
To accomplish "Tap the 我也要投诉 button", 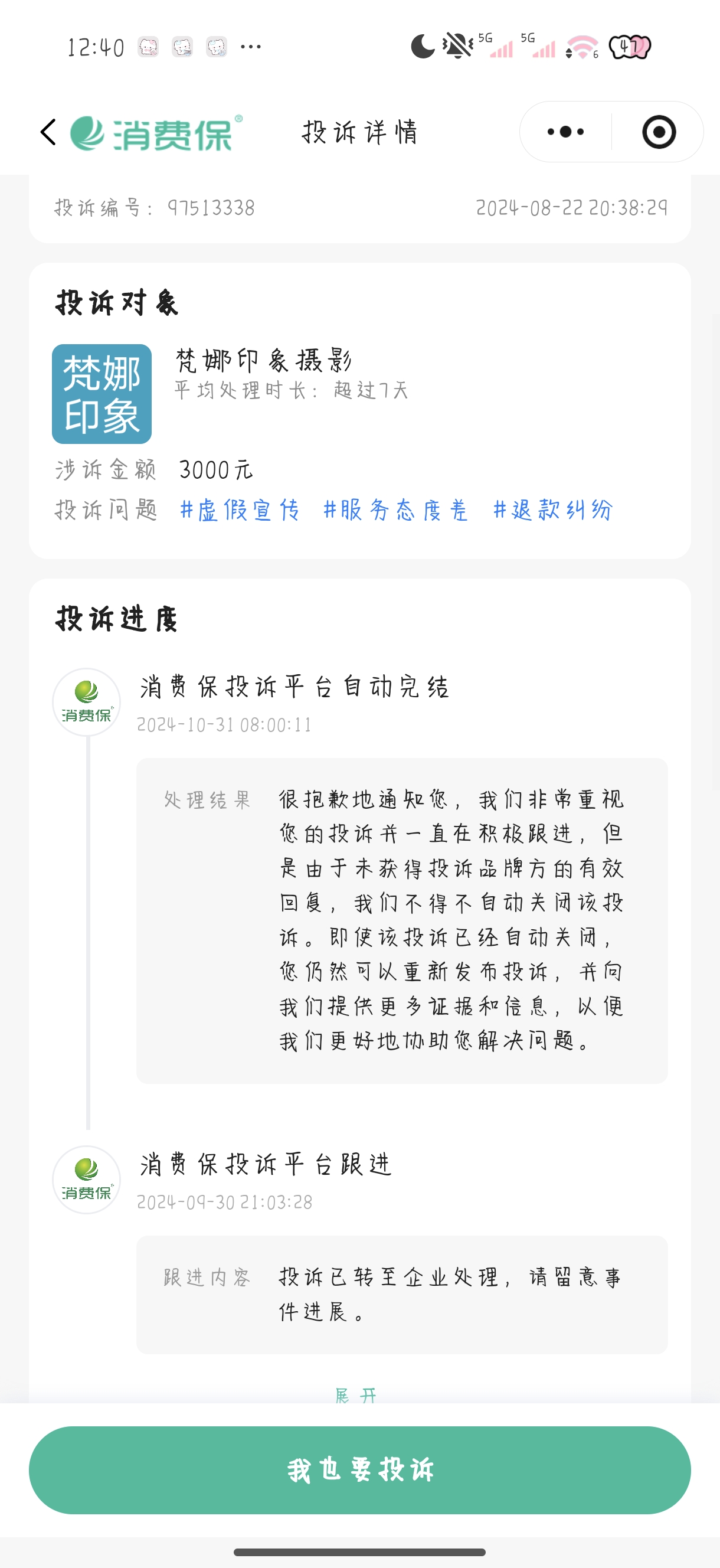I will tap(359, 1470).
